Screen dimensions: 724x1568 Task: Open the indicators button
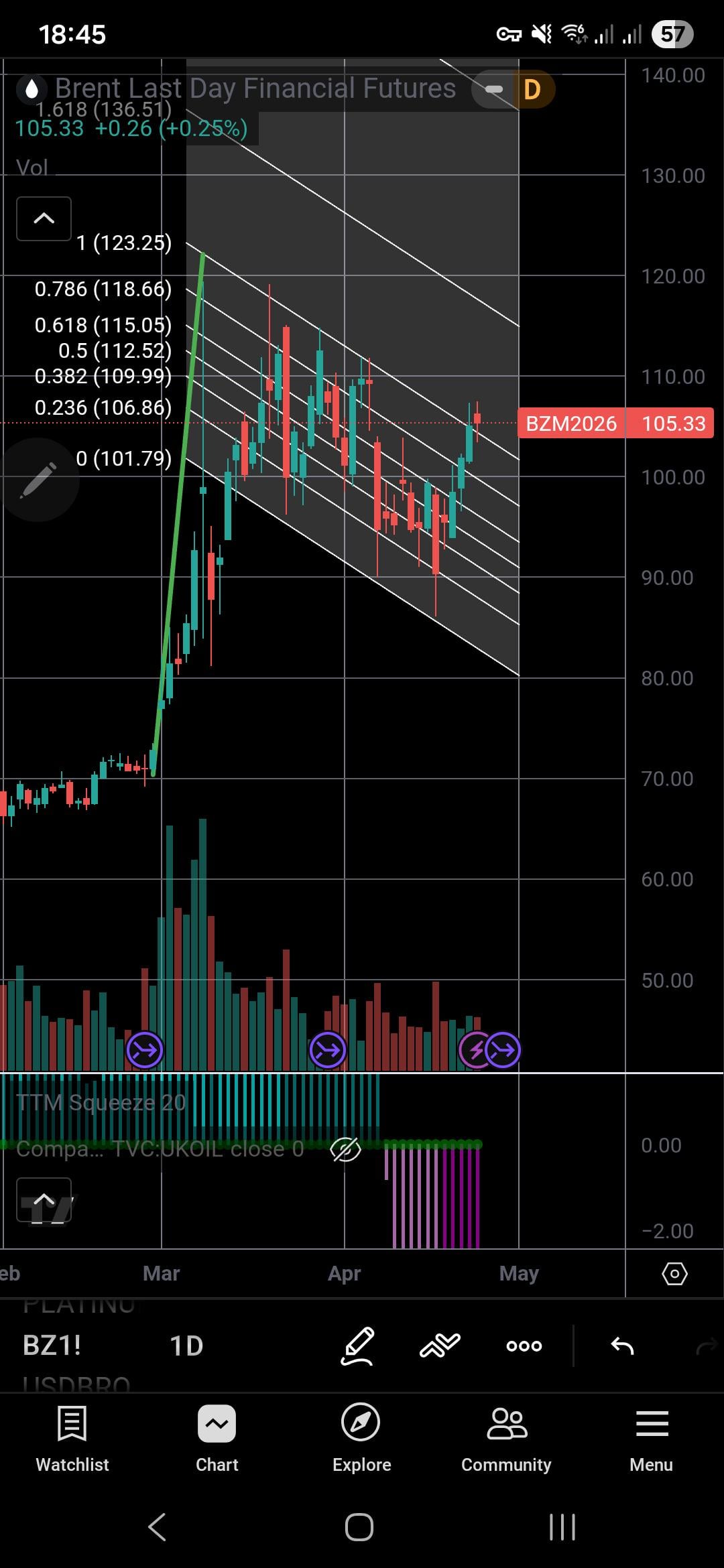[440, 1346]
